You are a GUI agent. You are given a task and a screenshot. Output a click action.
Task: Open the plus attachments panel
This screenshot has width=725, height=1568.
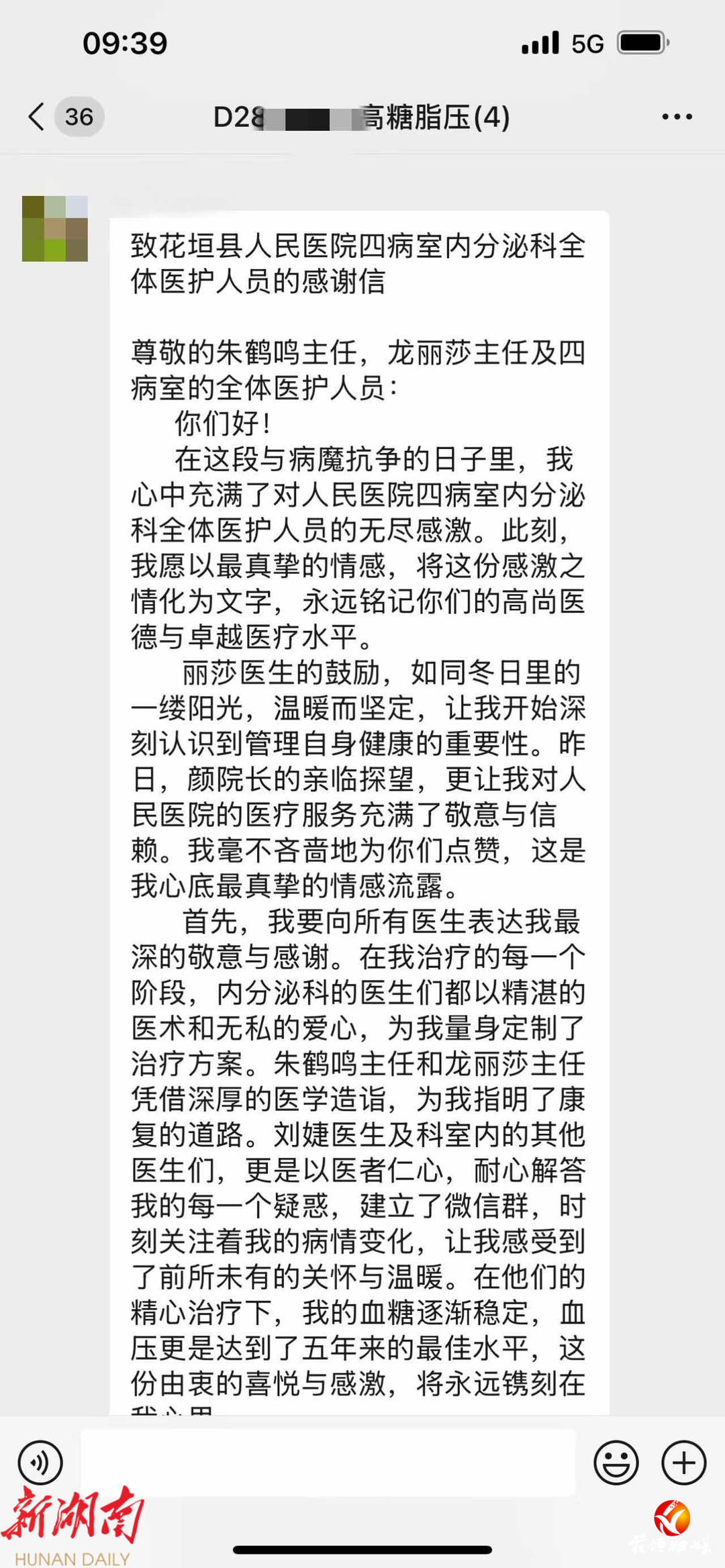(x=683, y=1463)
